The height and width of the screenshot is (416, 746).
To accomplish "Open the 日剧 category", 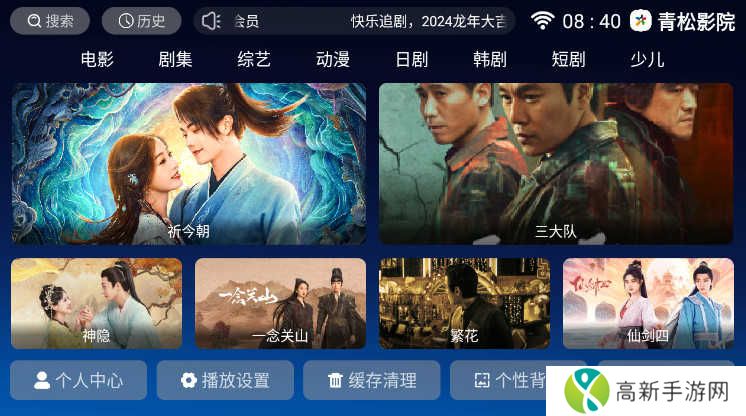I will pos(411,59).
